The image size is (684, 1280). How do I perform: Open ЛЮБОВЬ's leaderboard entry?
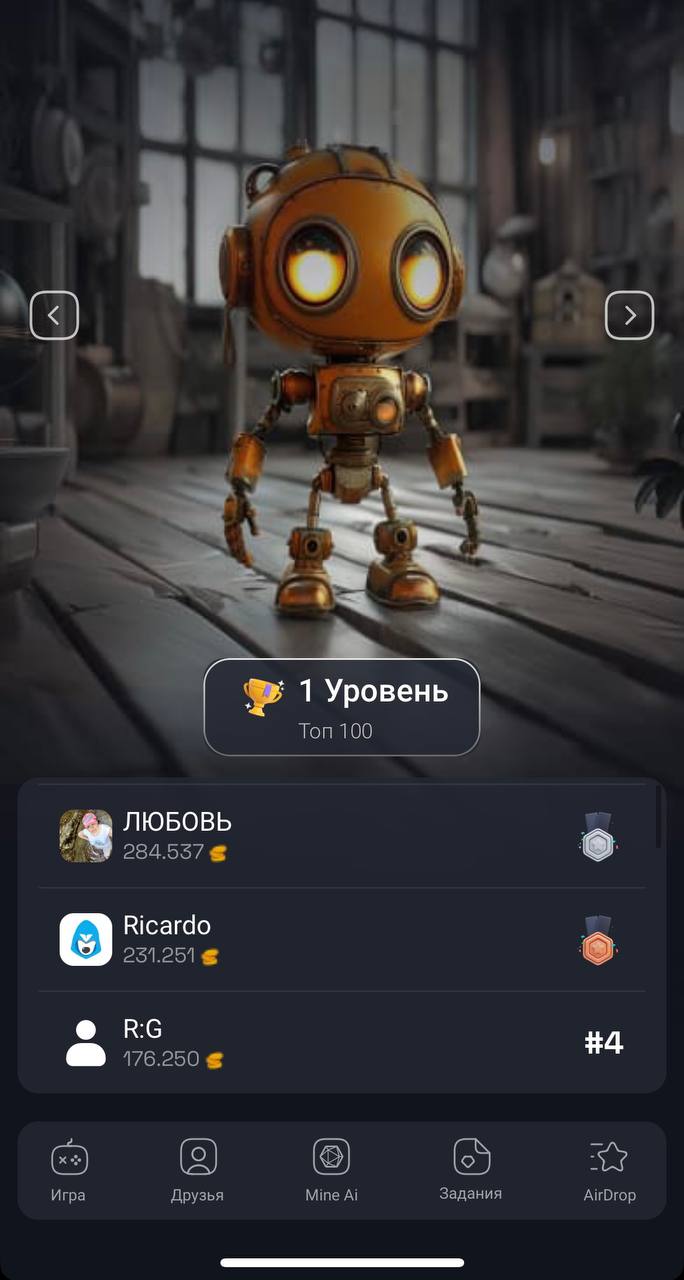(340, 836)
